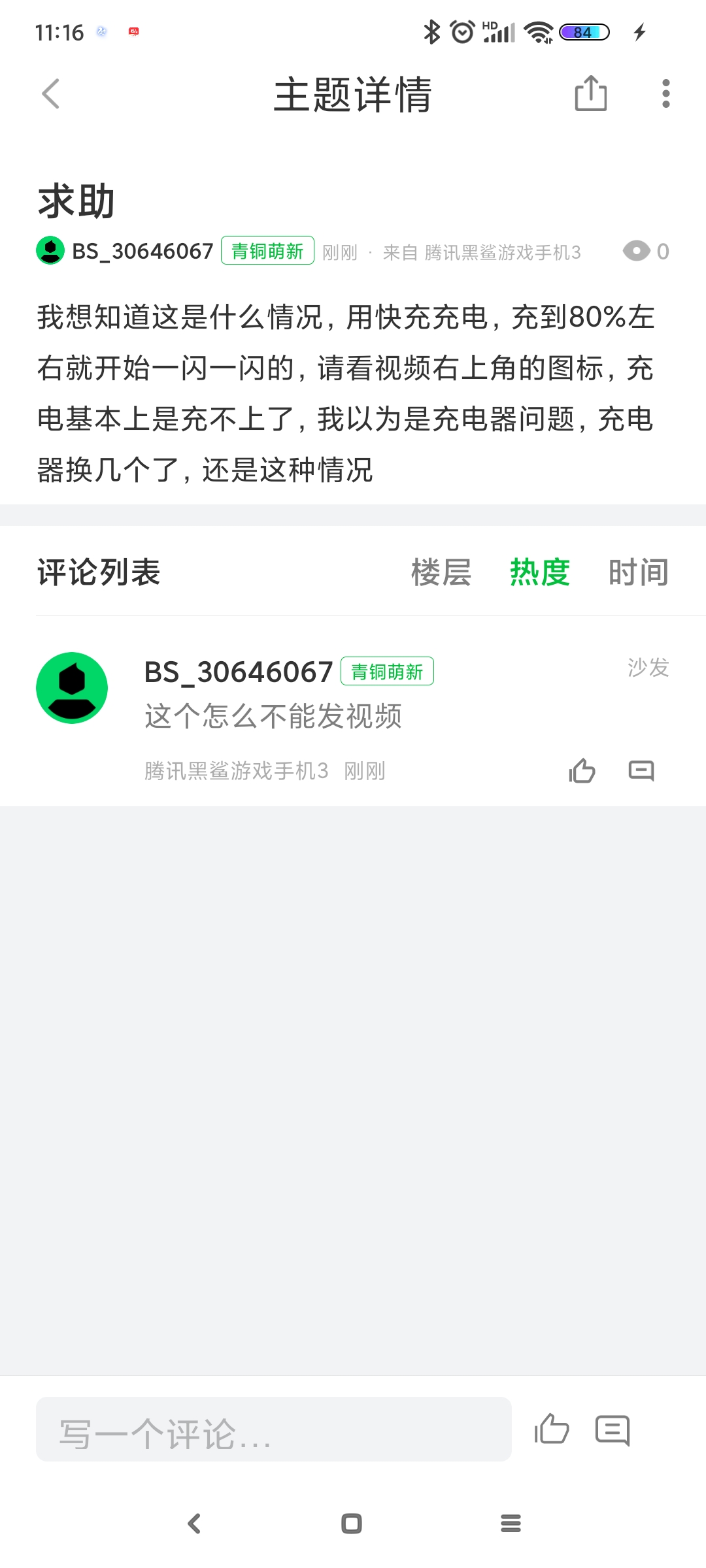
Task: Sort comments by 热度
Action: coord(540,572)
